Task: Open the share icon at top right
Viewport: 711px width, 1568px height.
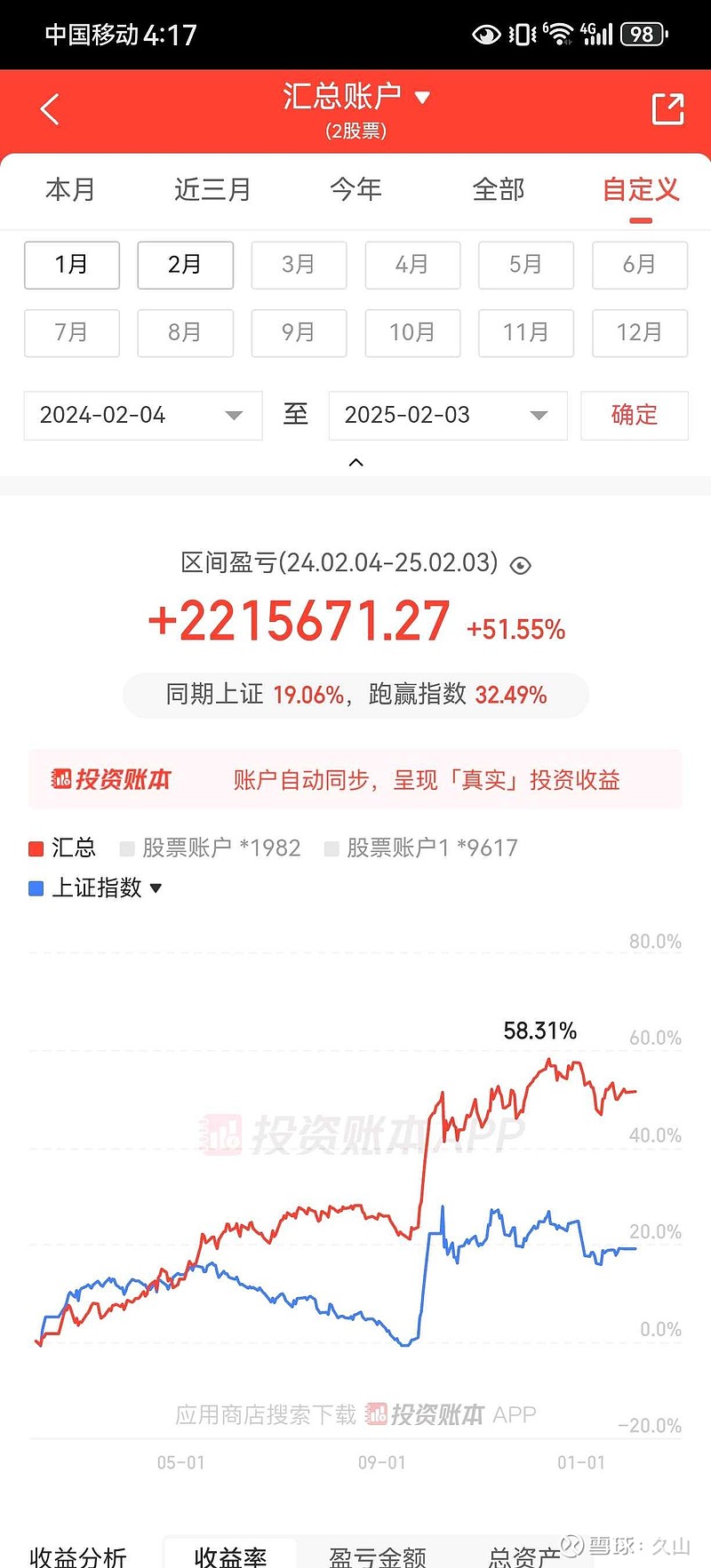Action: coord(667,108)
